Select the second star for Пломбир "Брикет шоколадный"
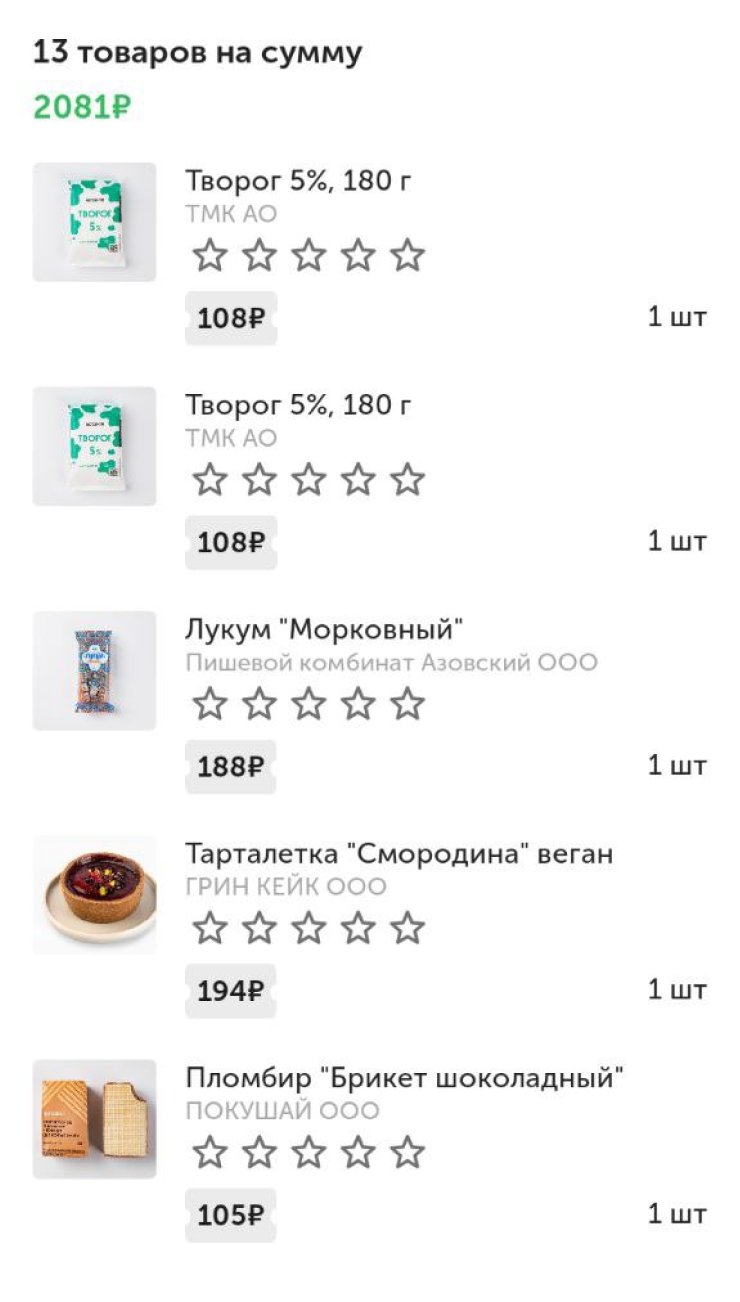 pyautogui.click(x=259, y=1153)
